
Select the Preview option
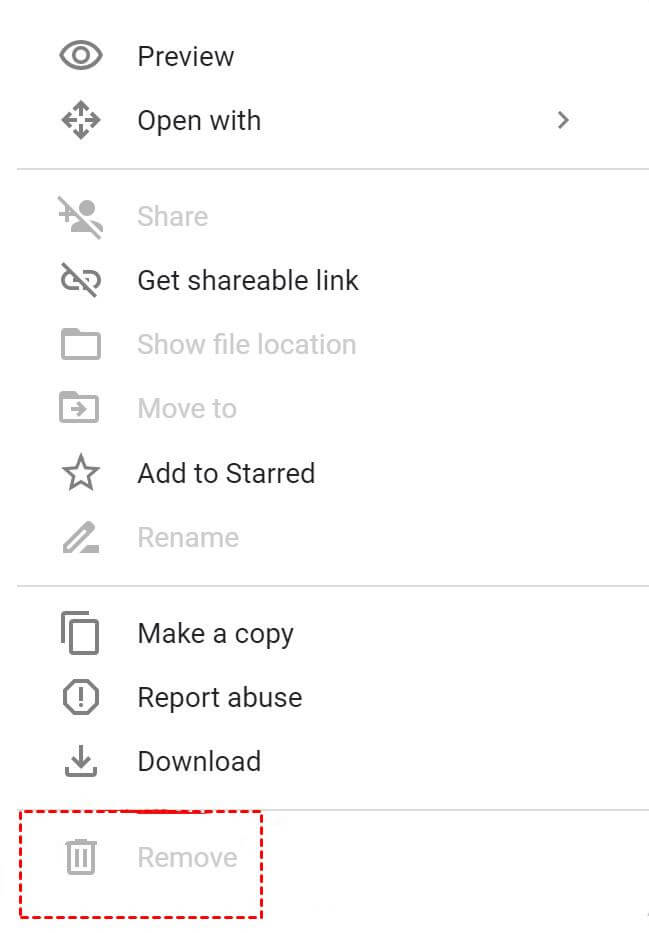point(185,57)
